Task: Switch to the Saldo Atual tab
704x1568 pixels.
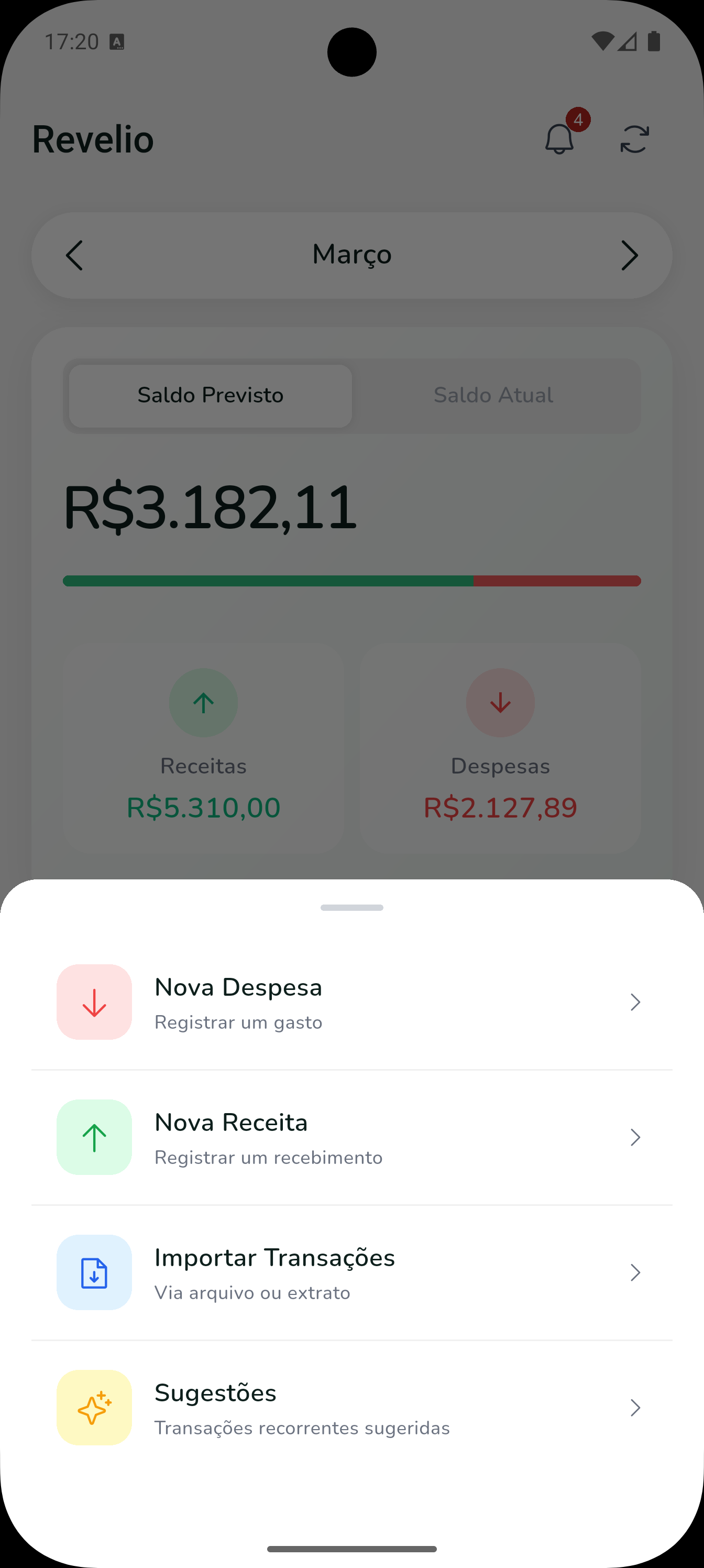Action: pyautogui.click(x=493, y=395)
